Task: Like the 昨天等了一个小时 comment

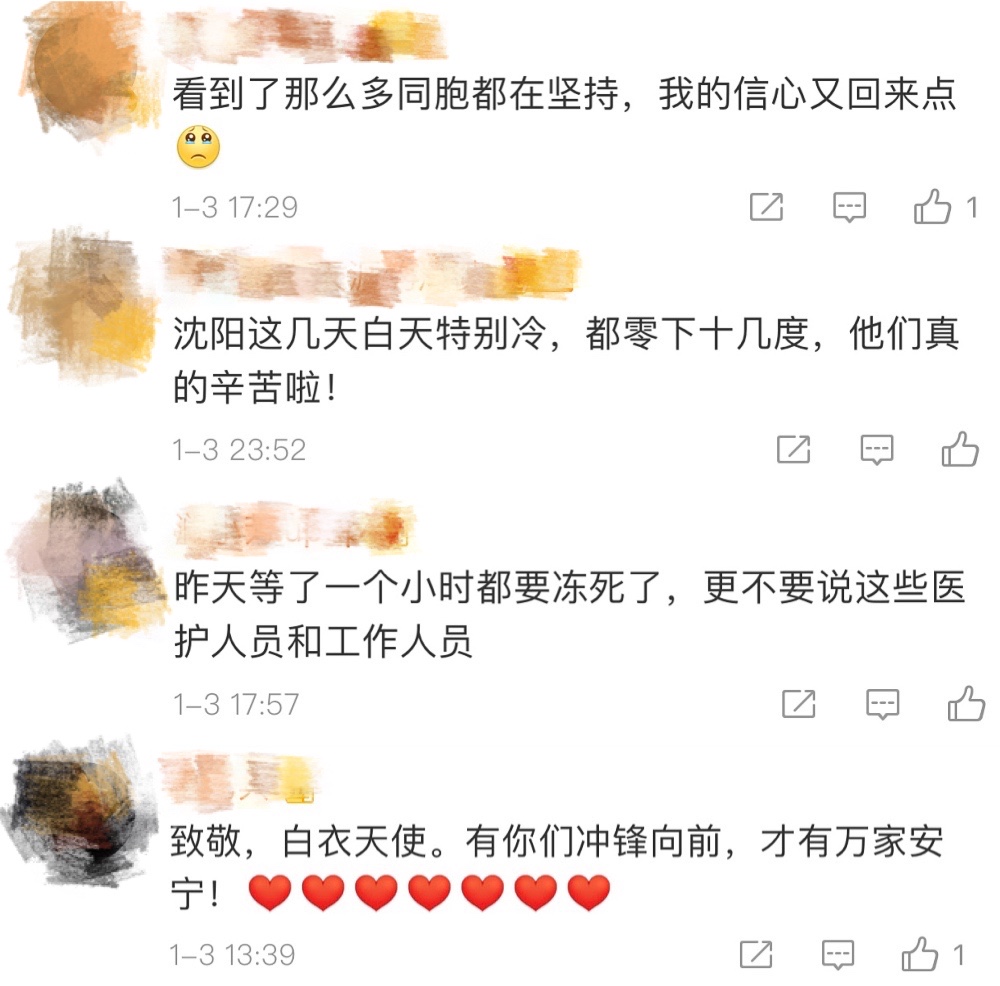Action: coord(966,704)
